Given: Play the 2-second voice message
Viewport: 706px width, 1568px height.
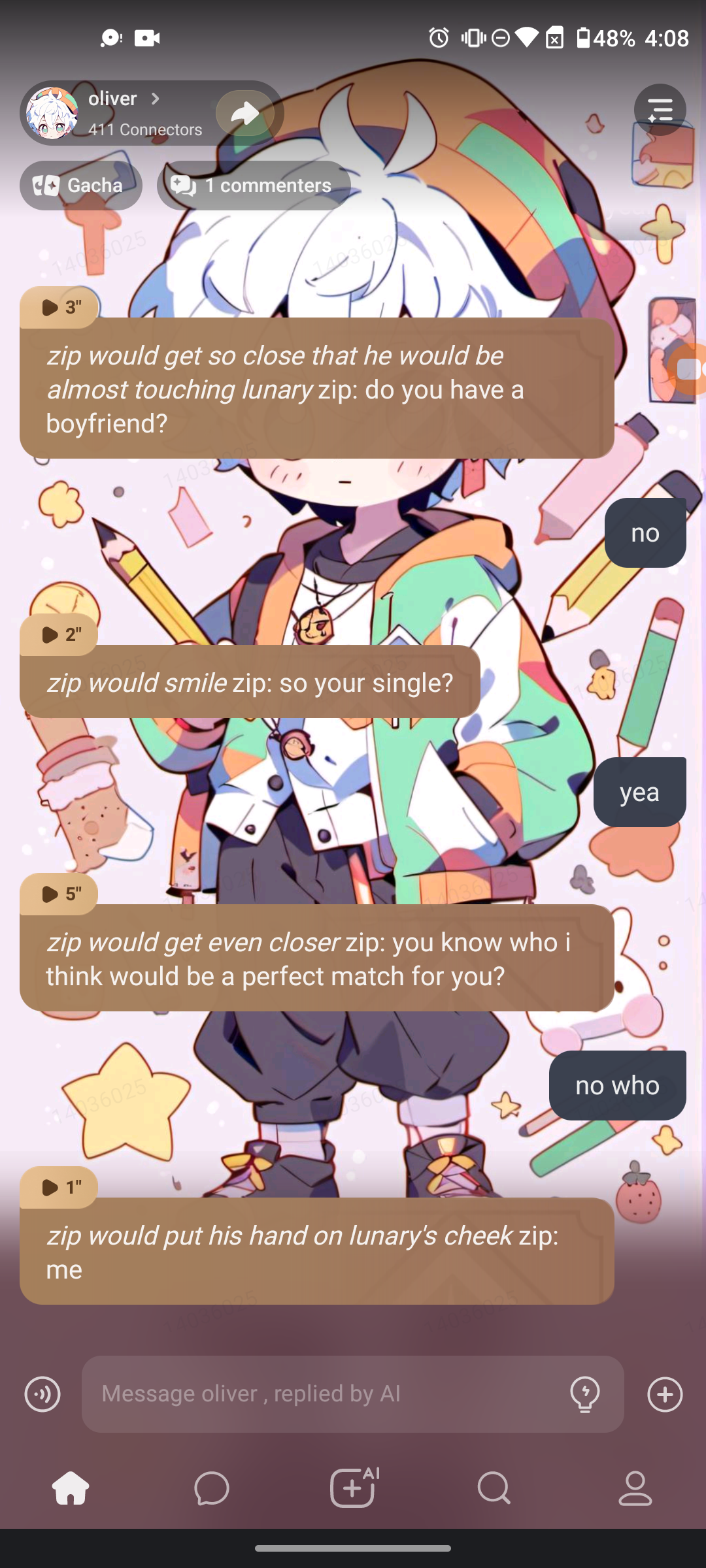Looking at the screenshot, I should point(59,634).
